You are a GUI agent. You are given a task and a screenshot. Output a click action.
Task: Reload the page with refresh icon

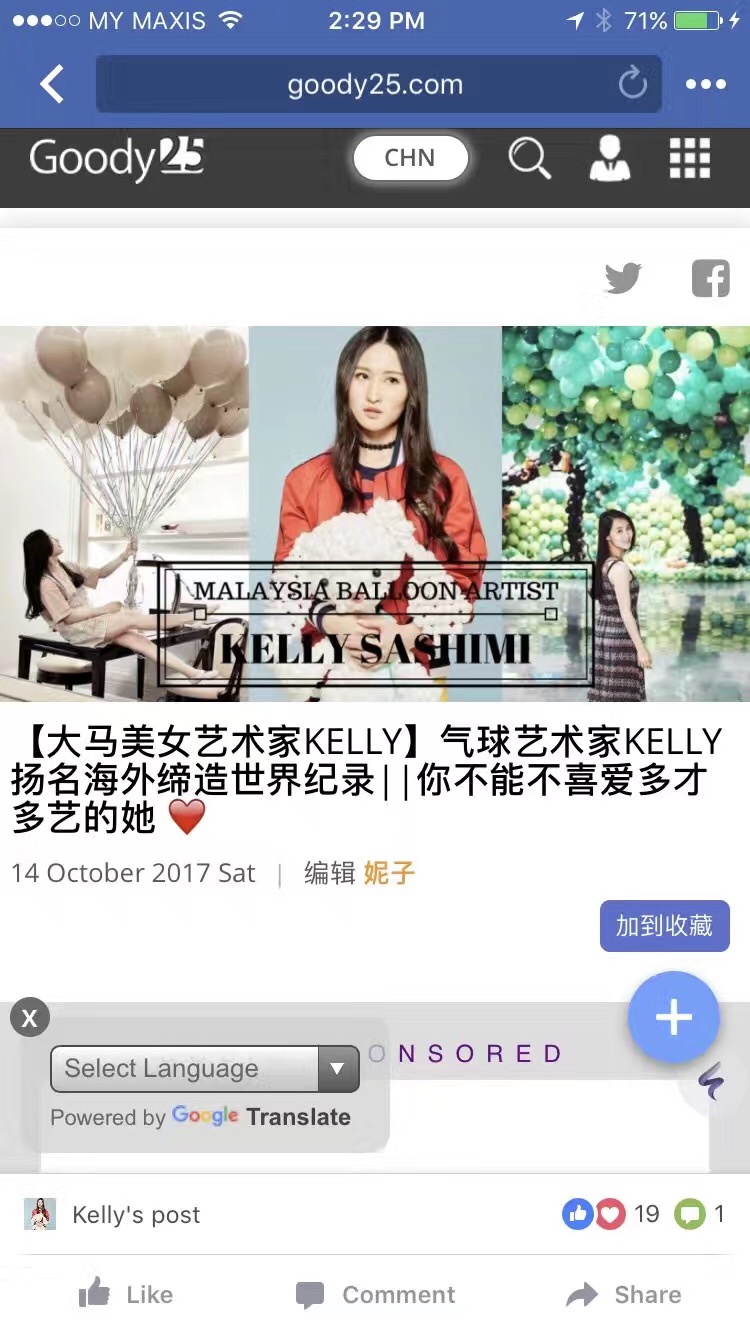(x=632, y=84)
